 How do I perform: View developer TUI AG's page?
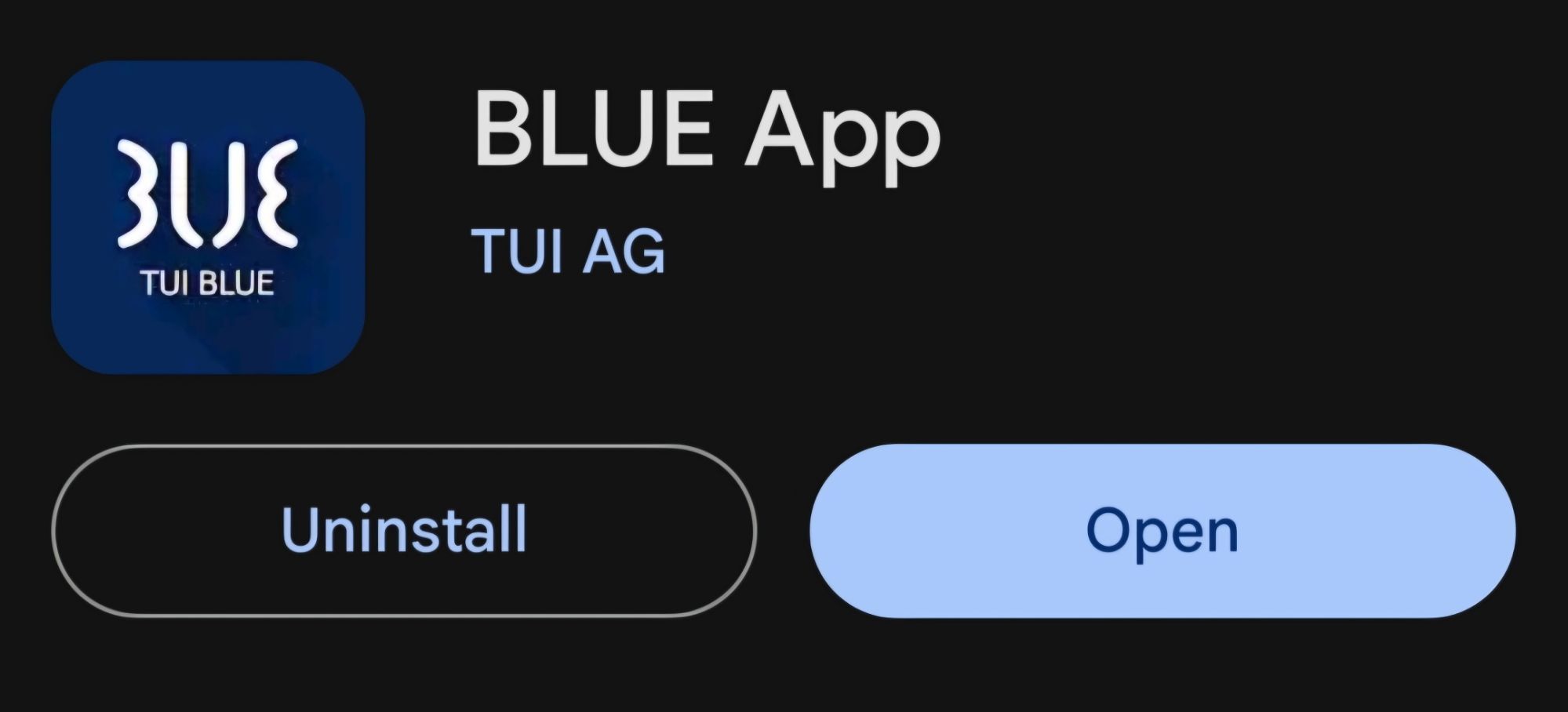[568, 252]
